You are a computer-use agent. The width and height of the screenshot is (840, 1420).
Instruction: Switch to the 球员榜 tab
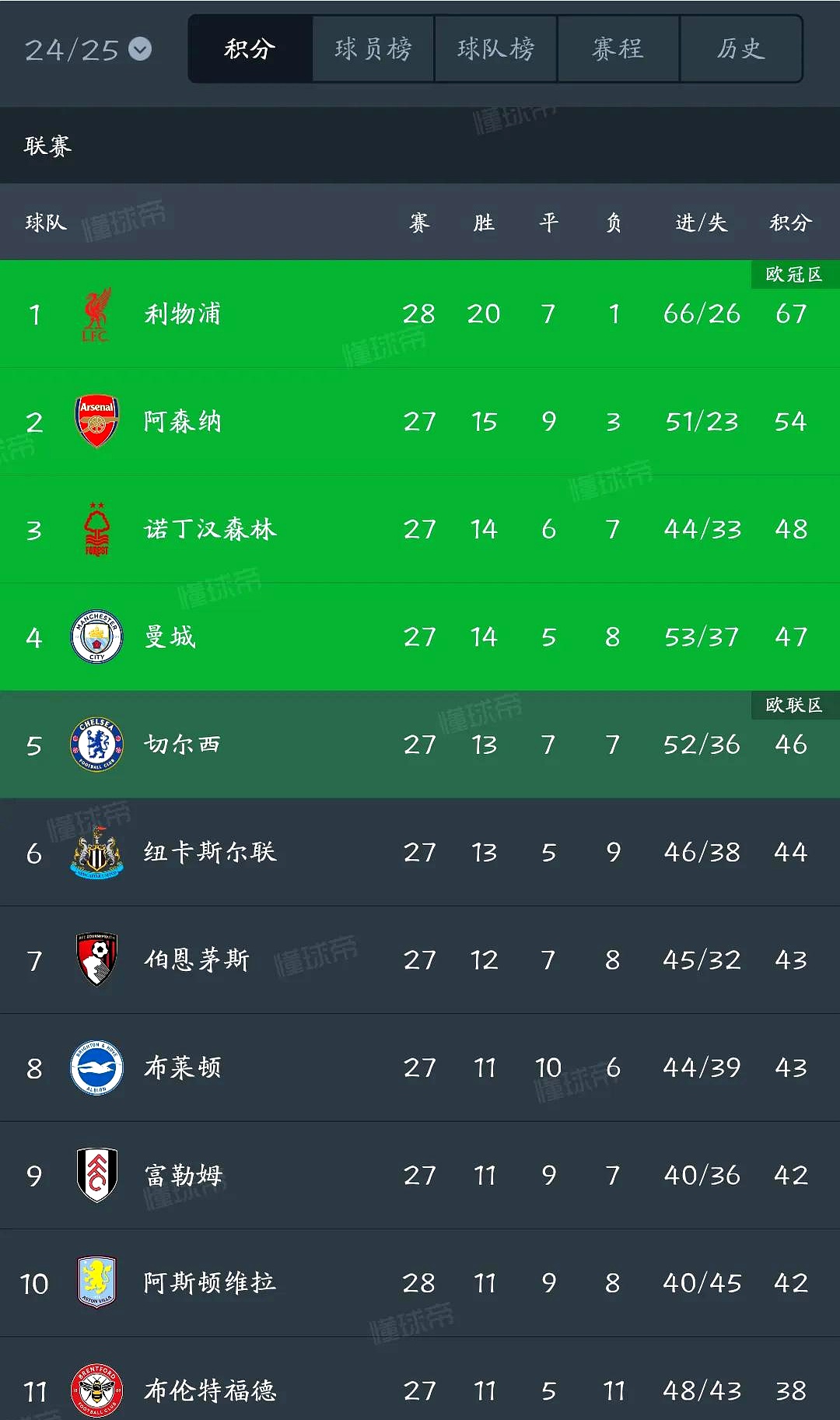click(x=373, y=49)
